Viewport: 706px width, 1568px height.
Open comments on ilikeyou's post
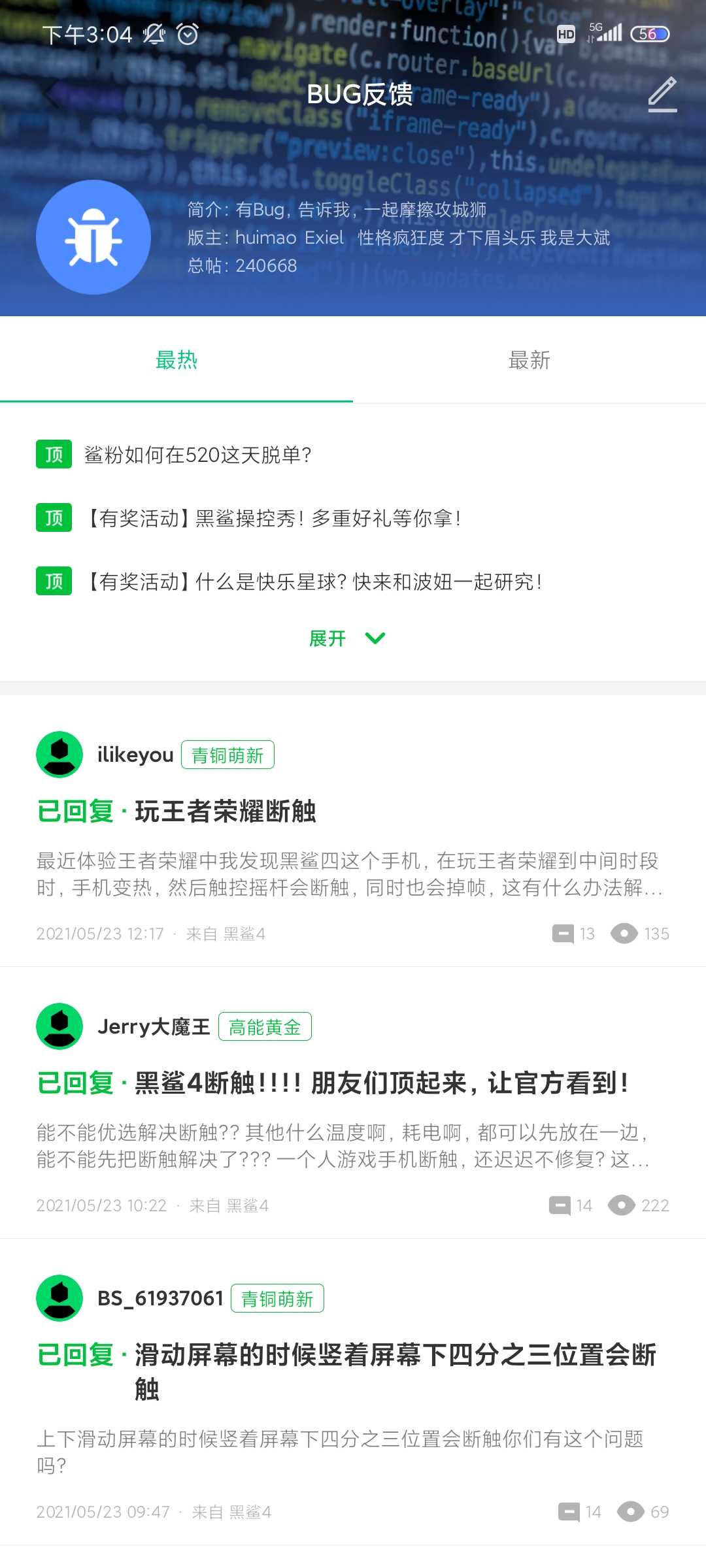573,934
